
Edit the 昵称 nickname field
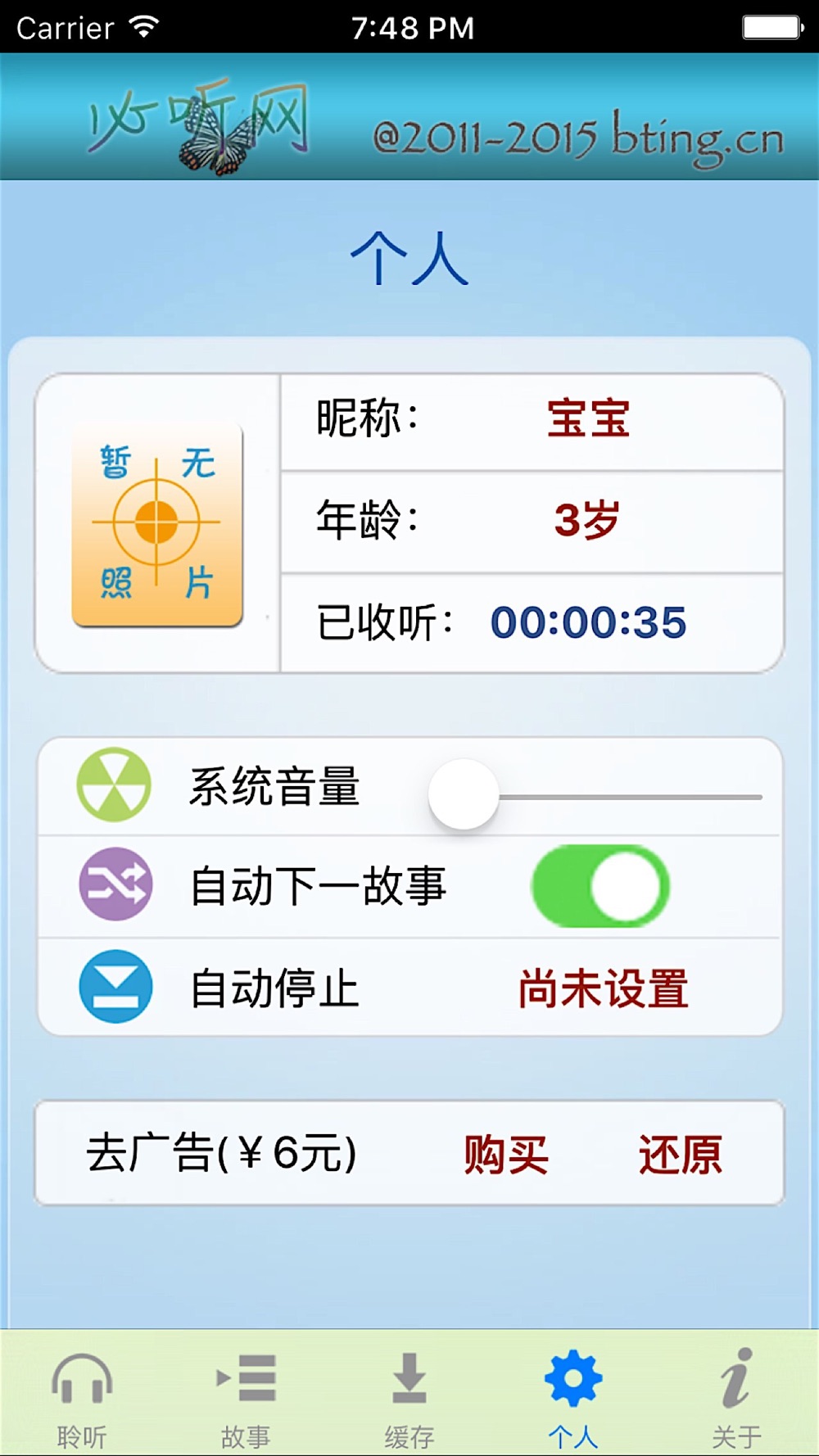click(588, 419)
